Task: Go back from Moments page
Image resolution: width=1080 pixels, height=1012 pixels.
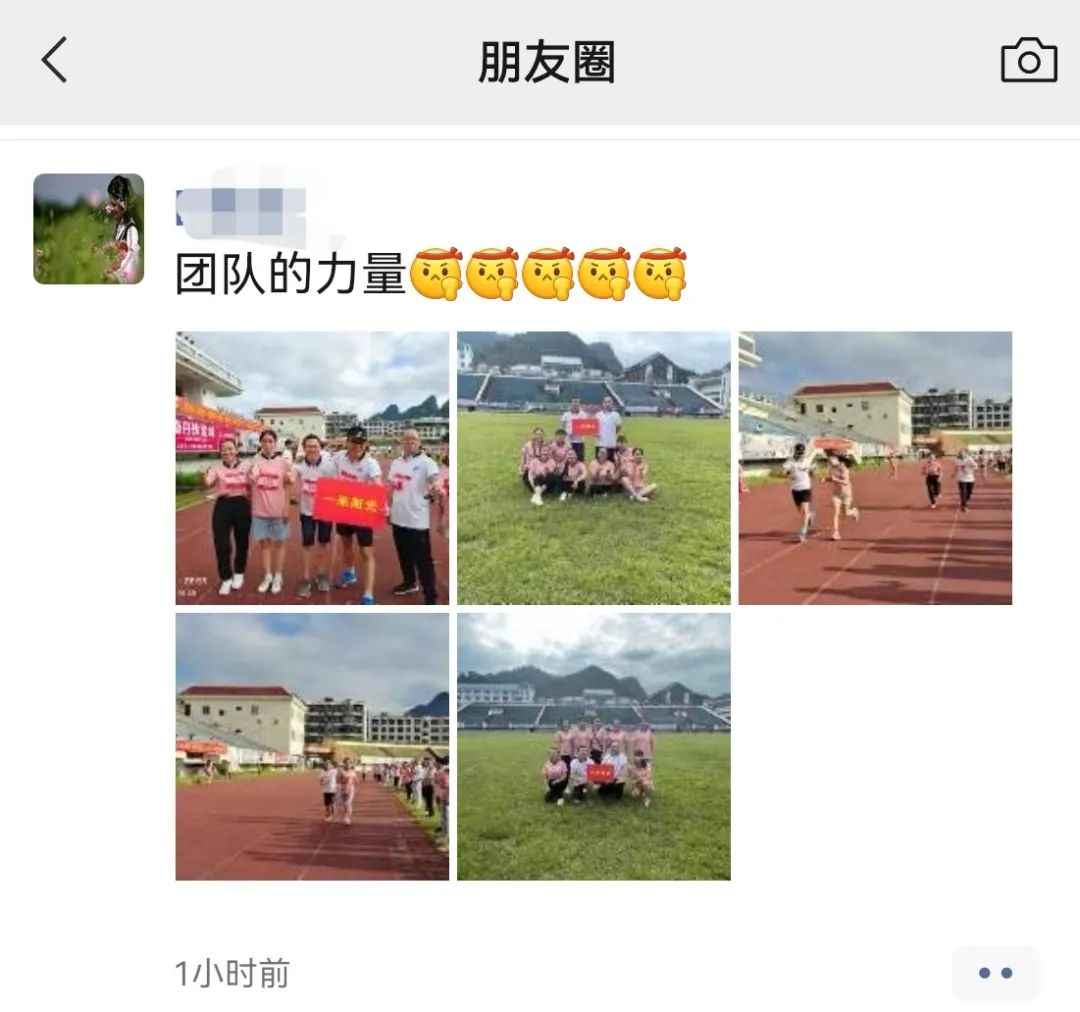Action: (55, 60)
